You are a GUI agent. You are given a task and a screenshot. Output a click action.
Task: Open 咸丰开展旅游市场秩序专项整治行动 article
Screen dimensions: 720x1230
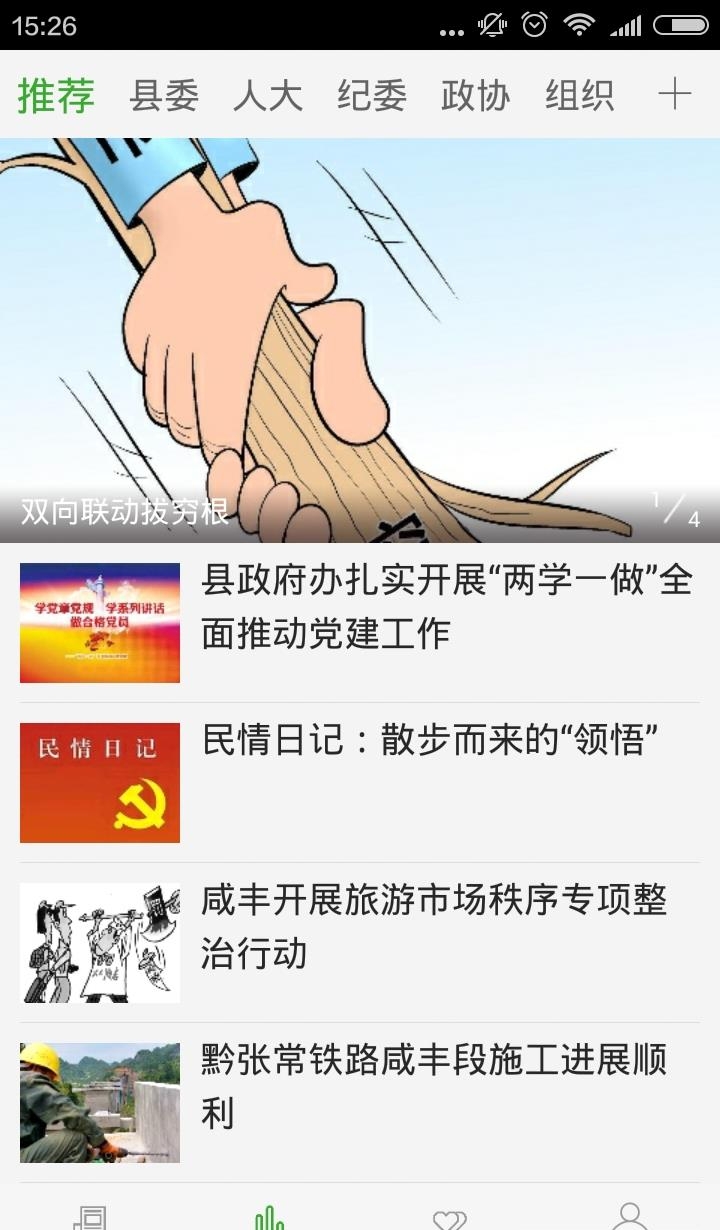click(360, 943)
